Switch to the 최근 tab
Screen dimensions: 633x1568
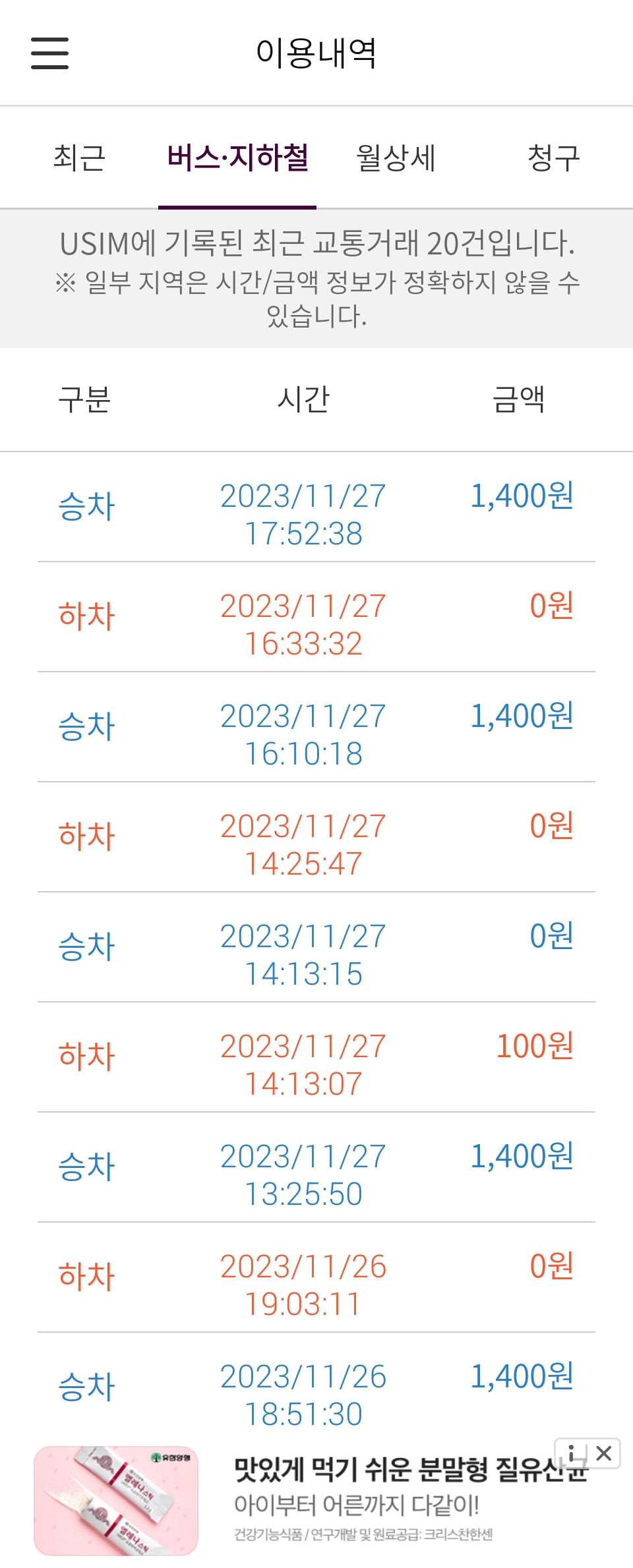click(79, 158)
